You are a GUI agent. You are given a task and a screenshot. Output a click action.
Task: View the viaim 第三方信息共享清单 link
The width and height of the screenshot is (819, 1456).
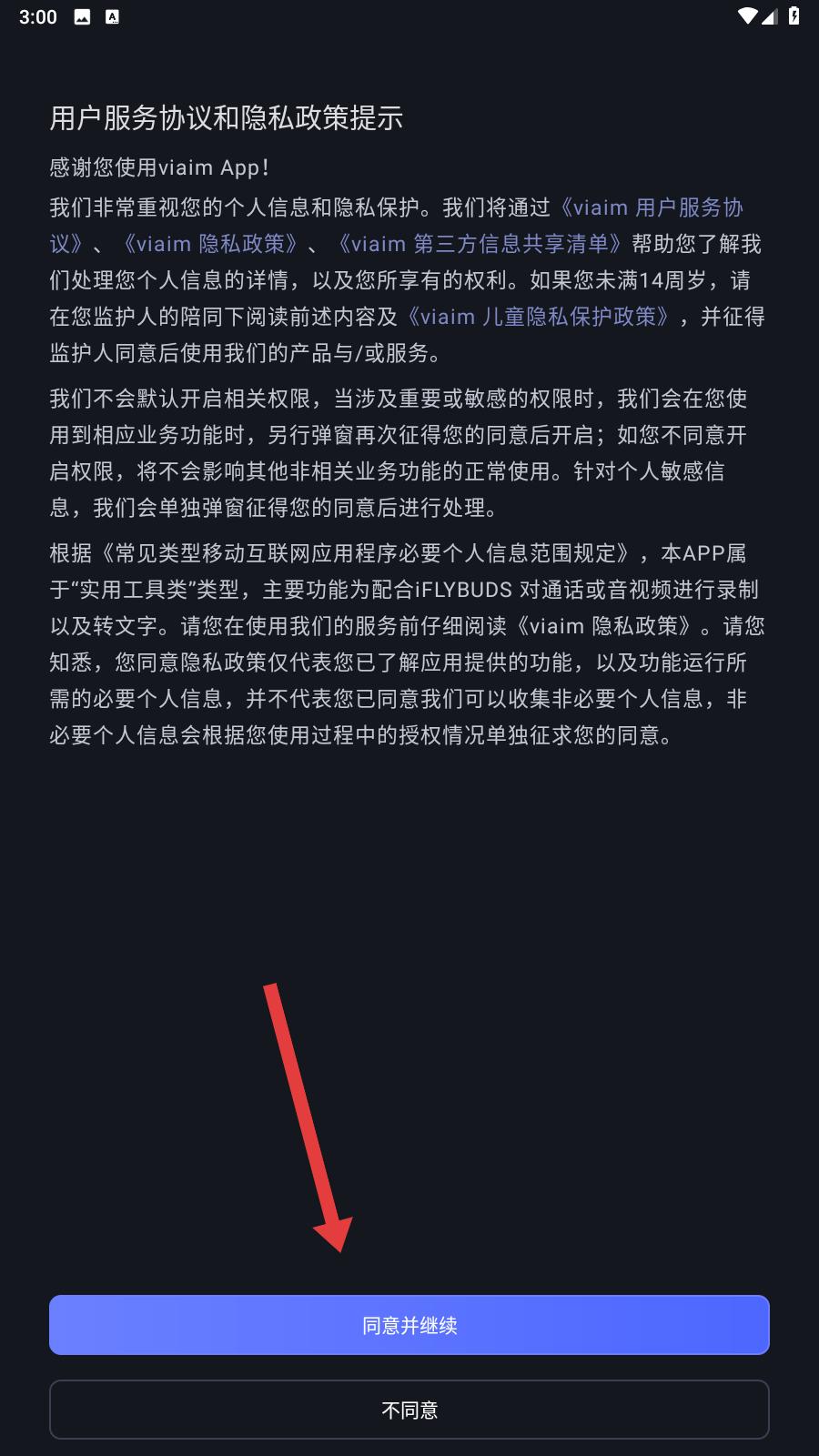(x=479, y=244)
